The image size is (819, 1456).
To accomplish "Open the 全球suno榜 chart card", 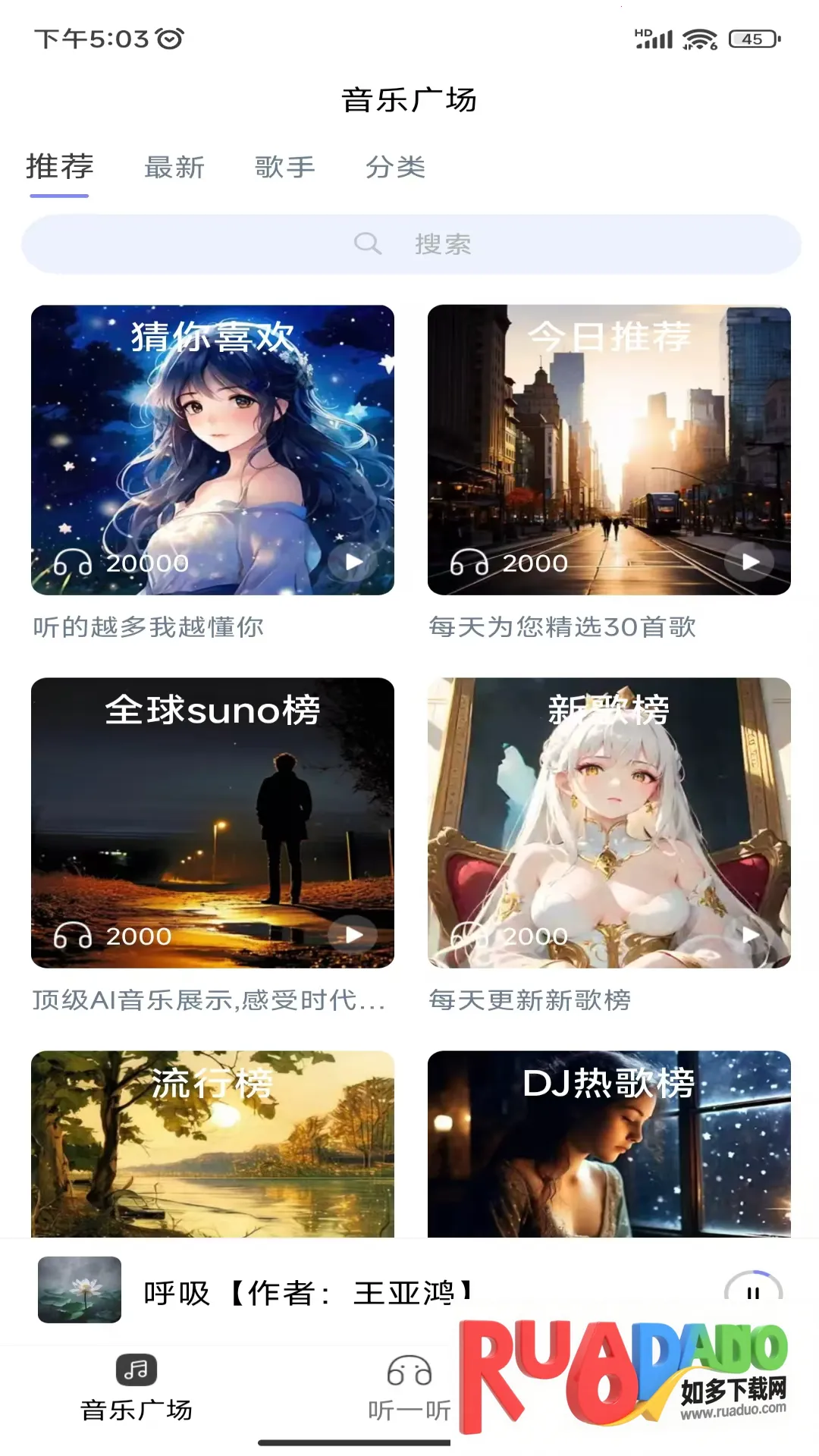I will pyautogui.click(x=212, y=822).
